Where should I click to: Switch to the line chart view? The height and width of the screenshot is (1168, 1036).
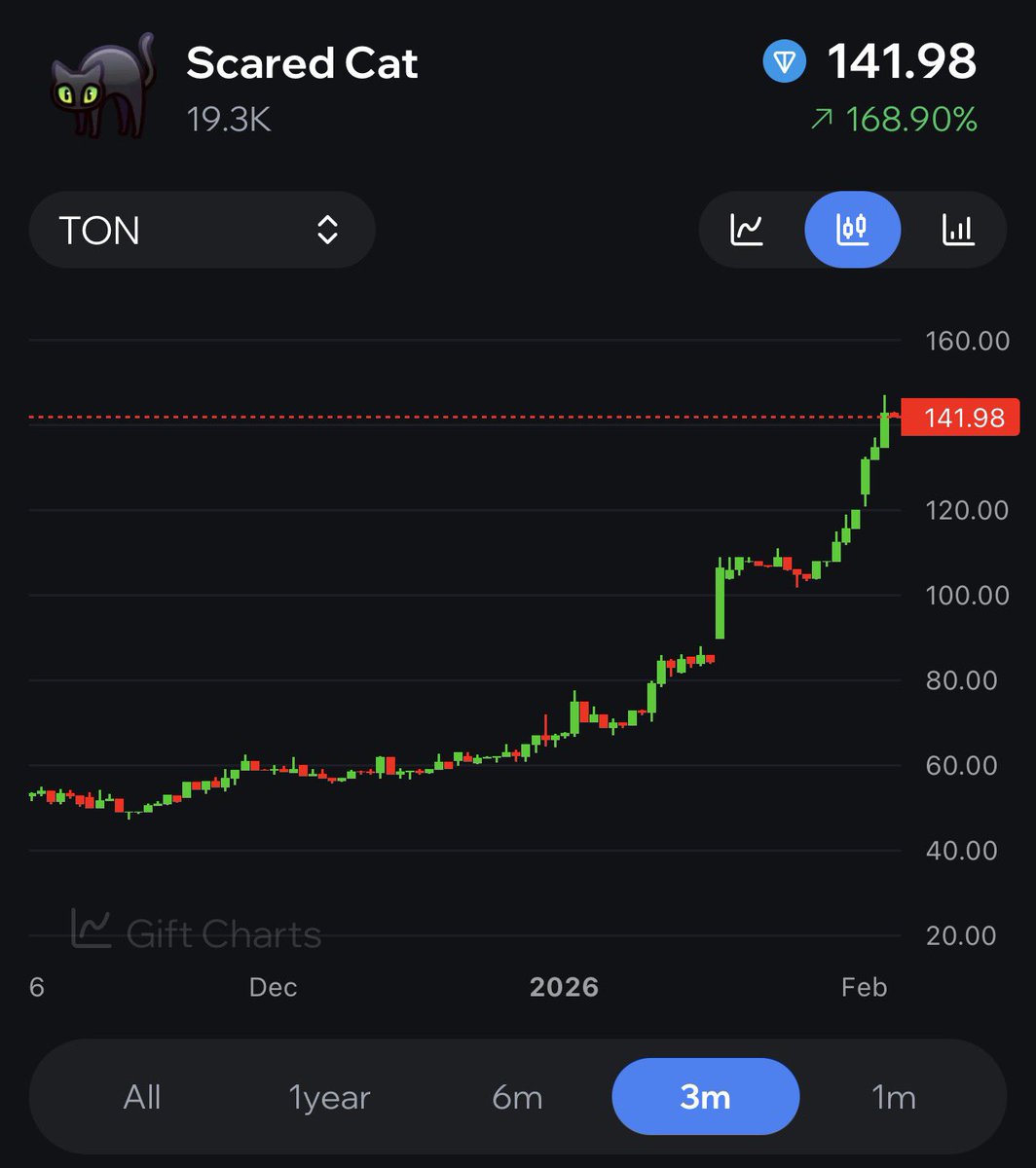click(747, 230)
